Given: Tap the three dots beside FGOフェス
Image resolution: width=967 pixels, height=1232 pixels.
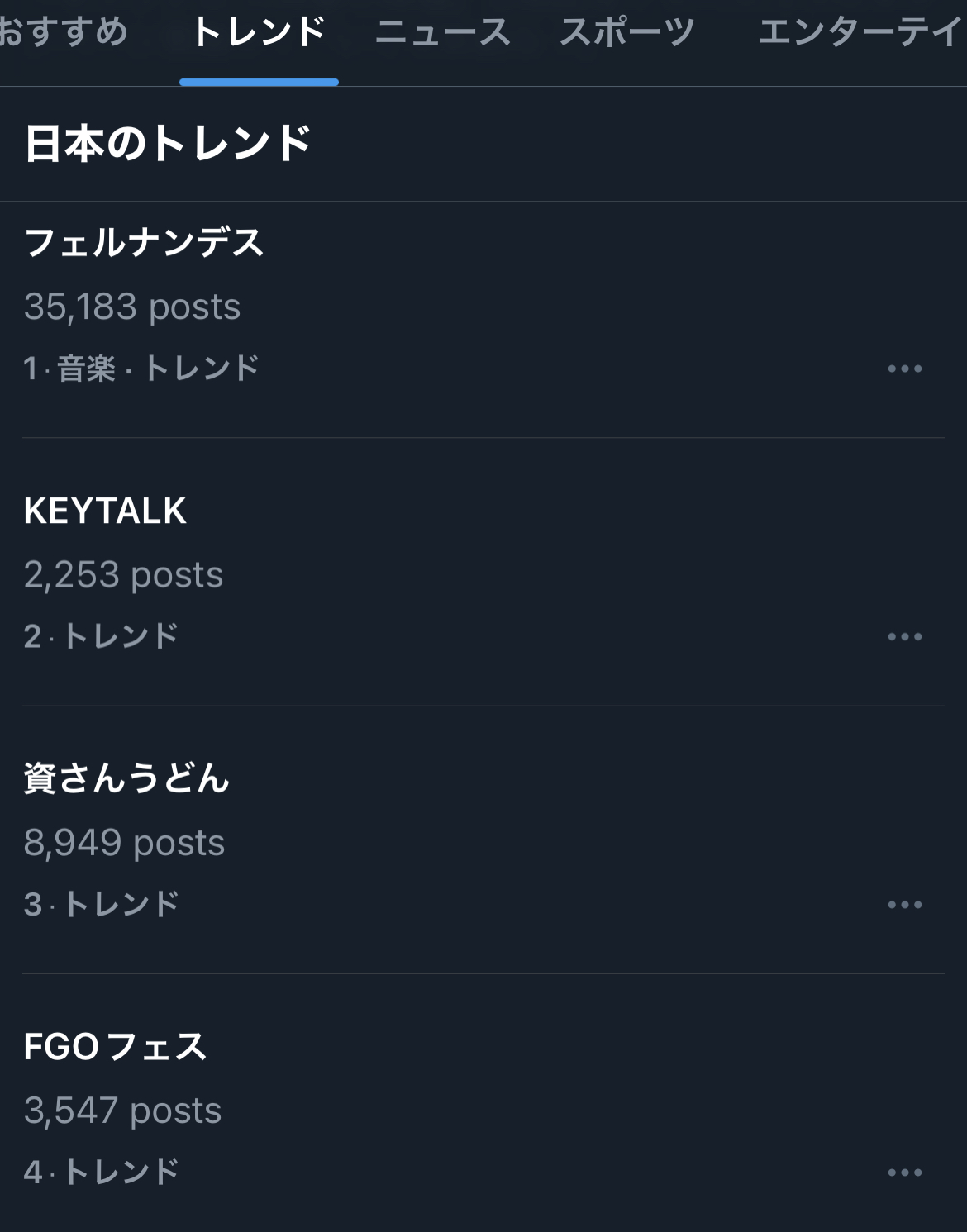Looking at the screenshot, I should (904, 1172).
